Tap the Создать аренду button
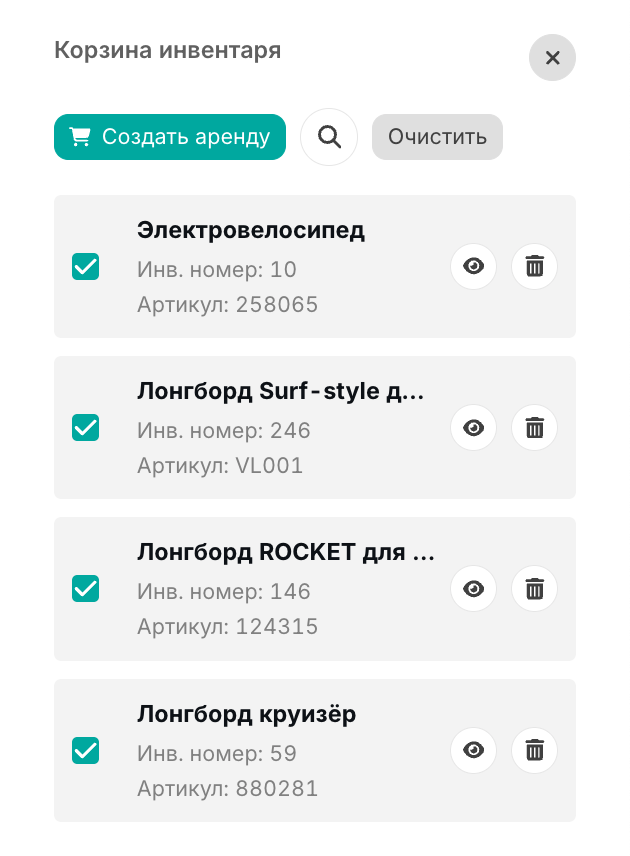The height and width of the screenshot is (856, 630). 170,137
